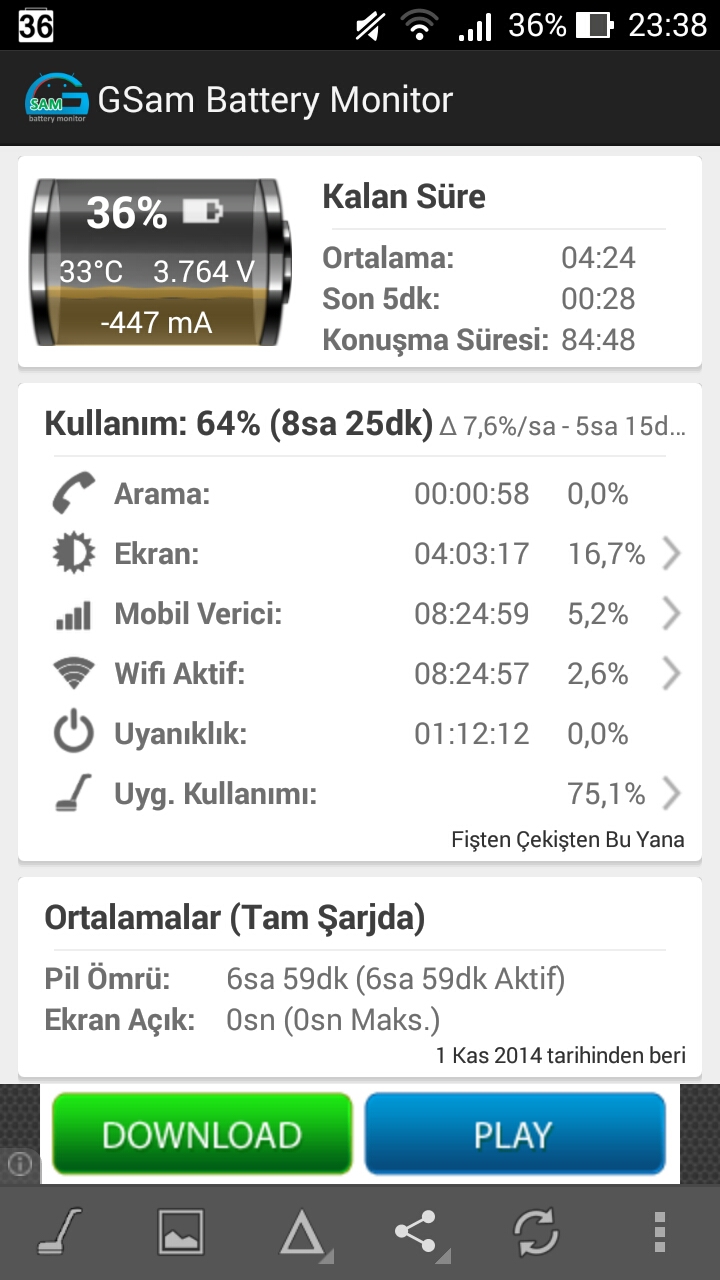Screen dimensions: 720x1280
Task: Open the Kalan Süre battery card
Action: point(360,262)
